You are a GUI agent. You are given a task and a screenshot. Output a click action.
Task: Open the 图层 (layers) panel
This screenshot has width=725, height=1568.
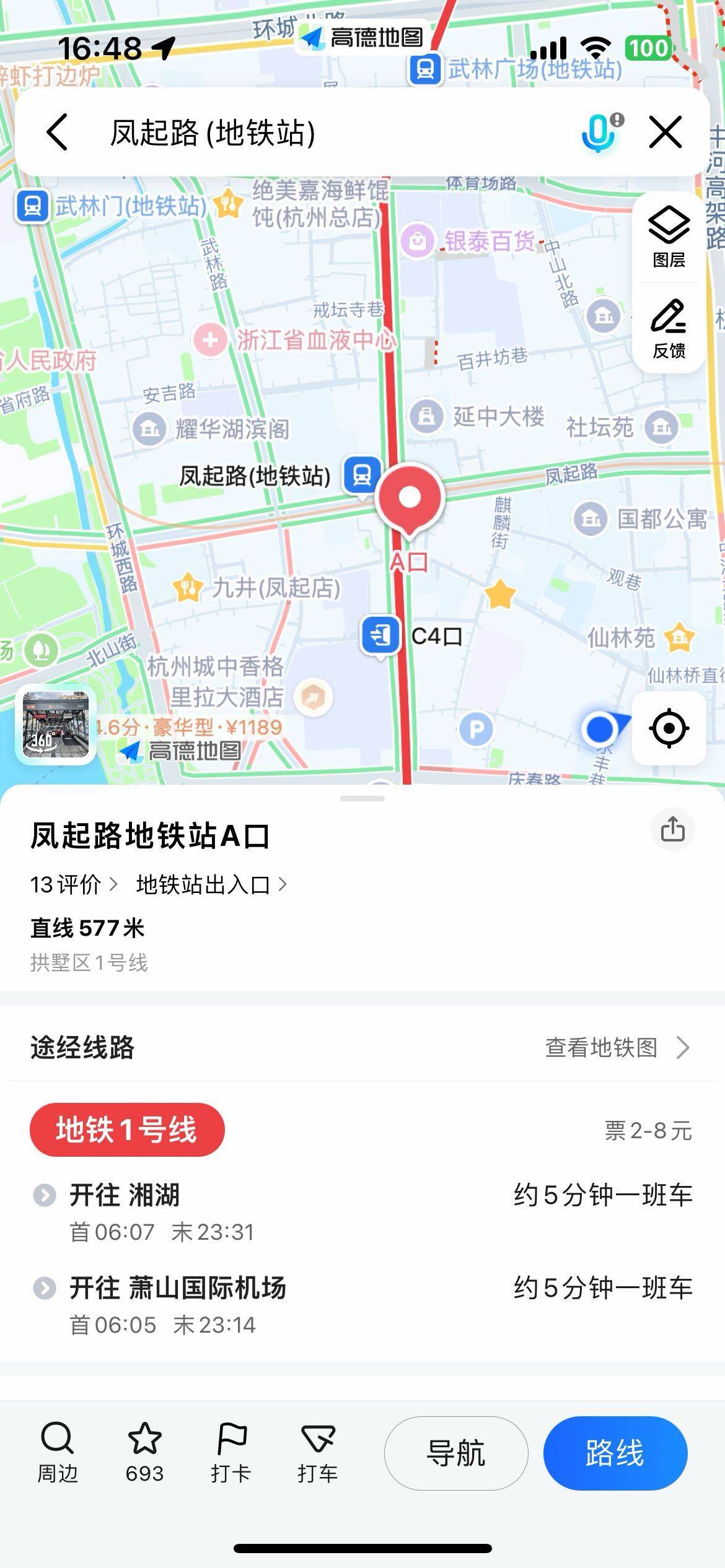tap(668, 237)
